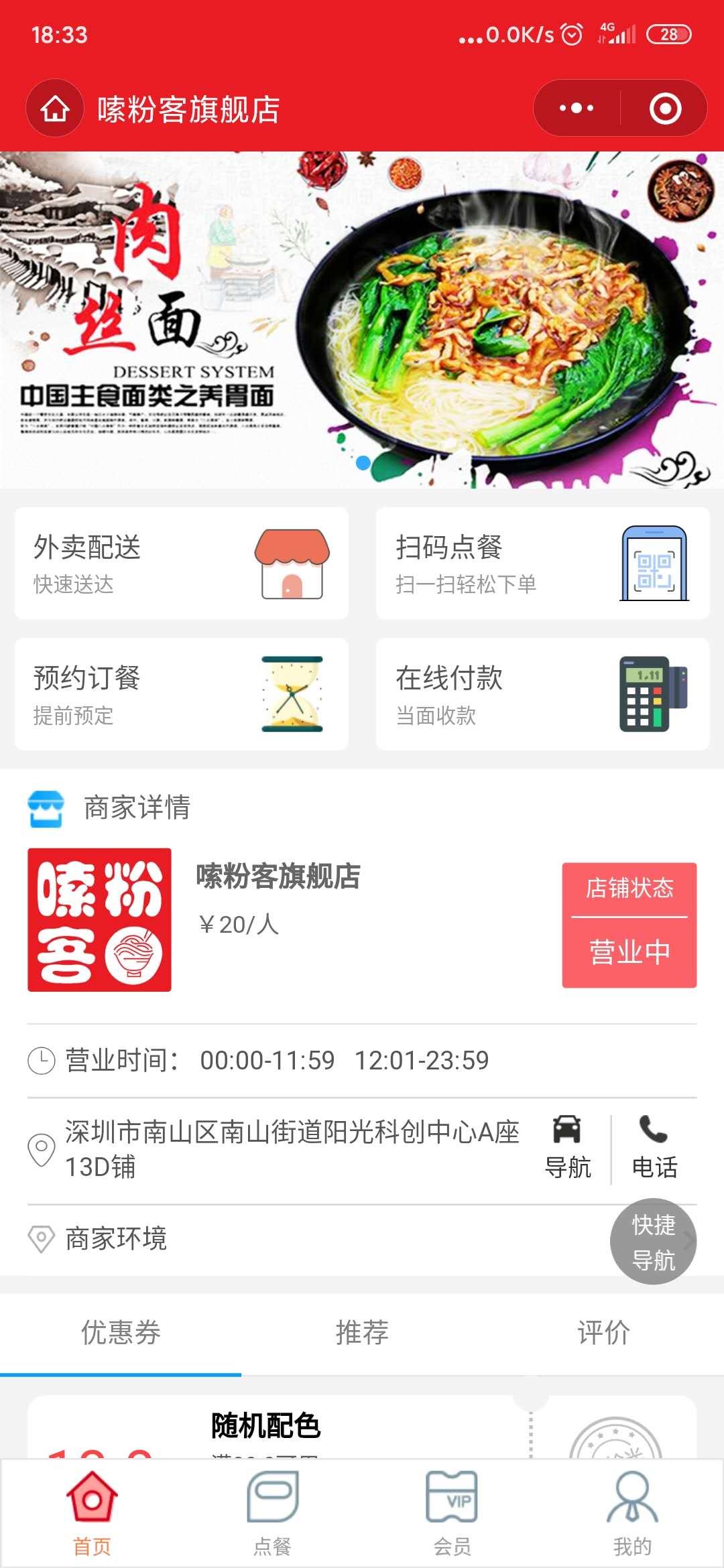Switch to the 评价 tab
Image resolution: width=724 pixels, height=1568 pixels.
tap(603, 1333)
